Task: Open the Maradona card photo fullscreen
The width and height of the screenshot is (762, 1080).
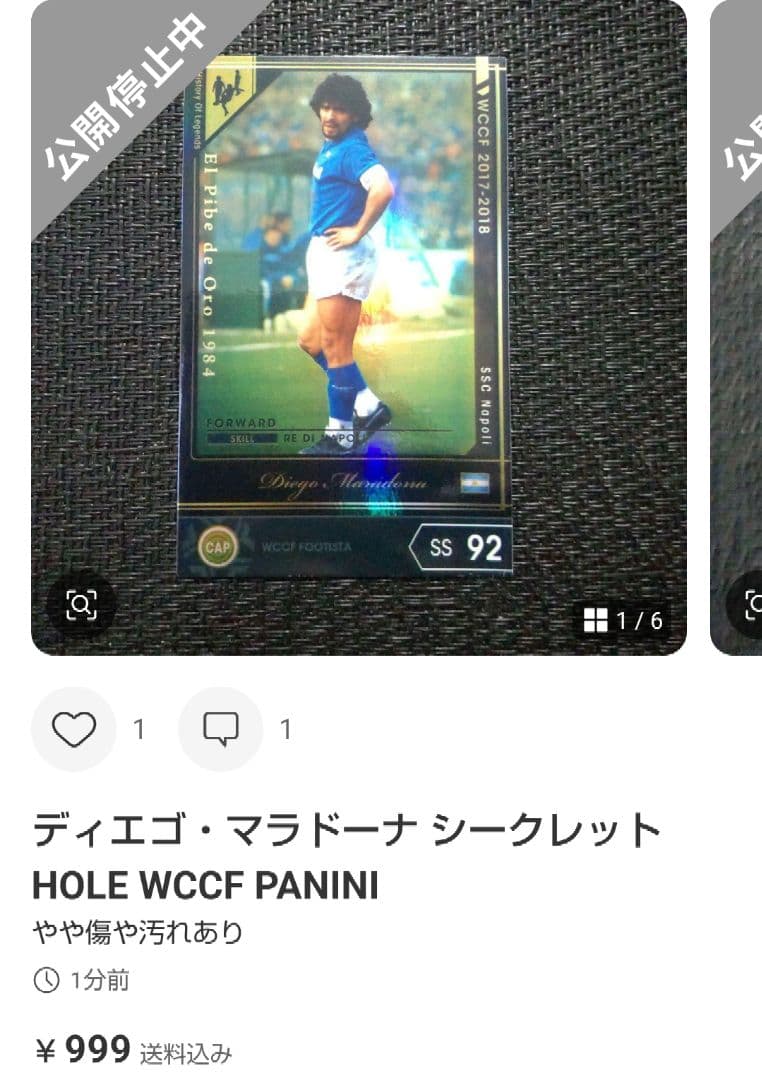Action: (345, 320)
